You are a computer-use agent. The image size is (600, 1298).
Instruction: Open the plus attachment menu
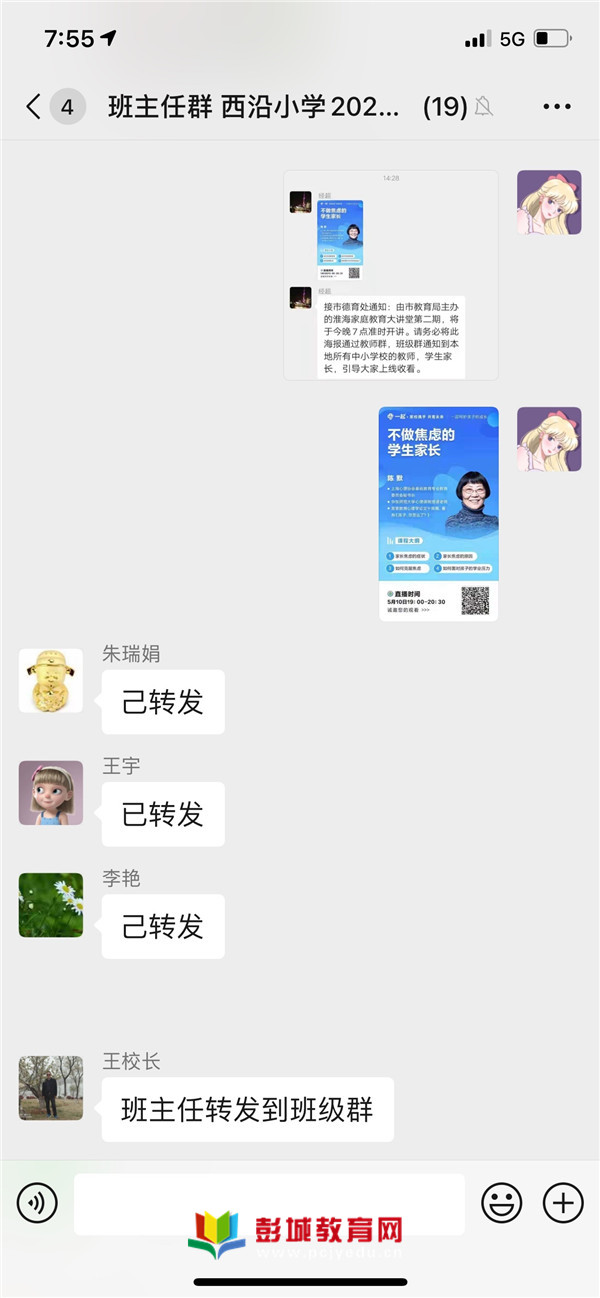click(563, 1203)
